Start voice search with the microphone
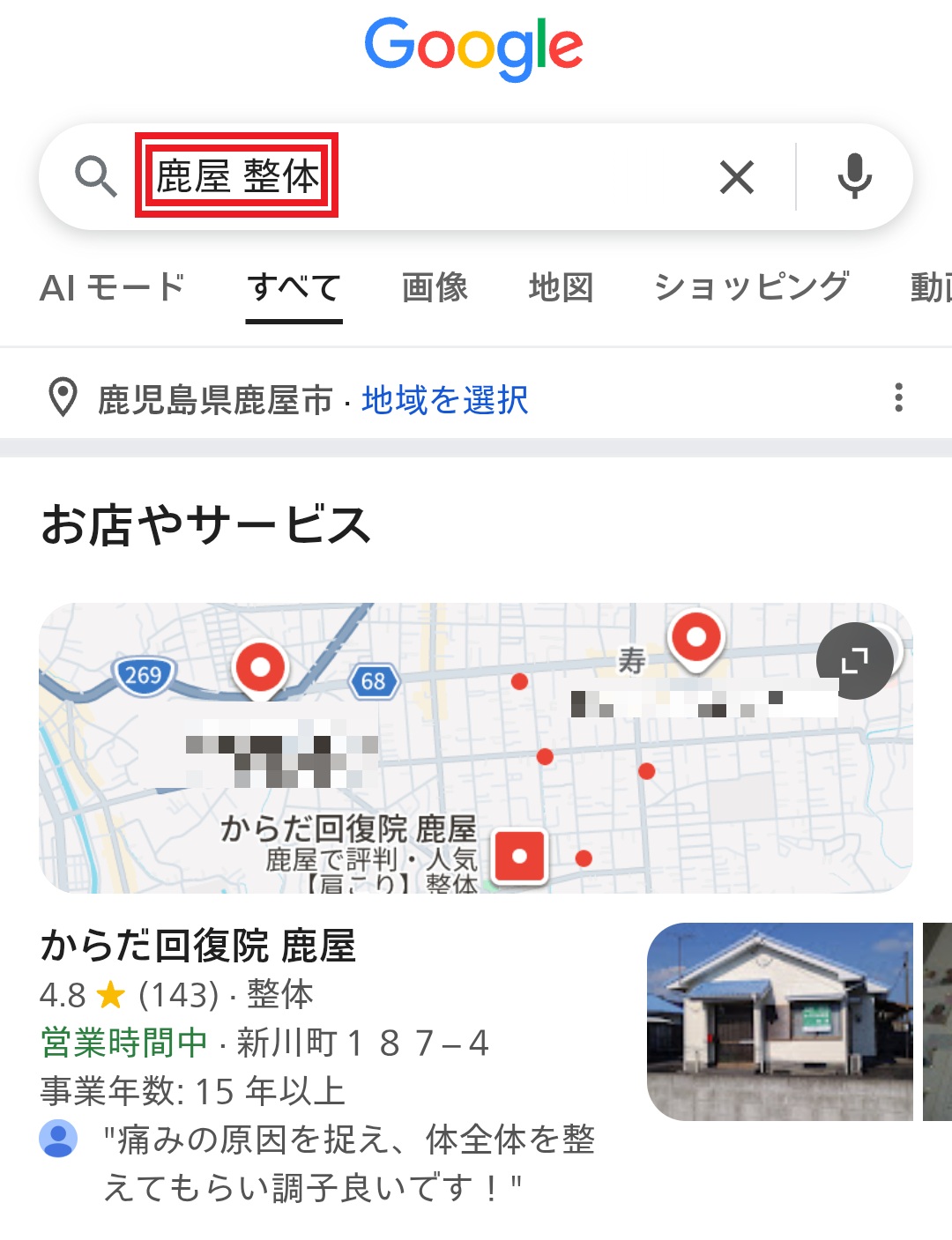The image size is (952, 1240). (x=854, y=176)
